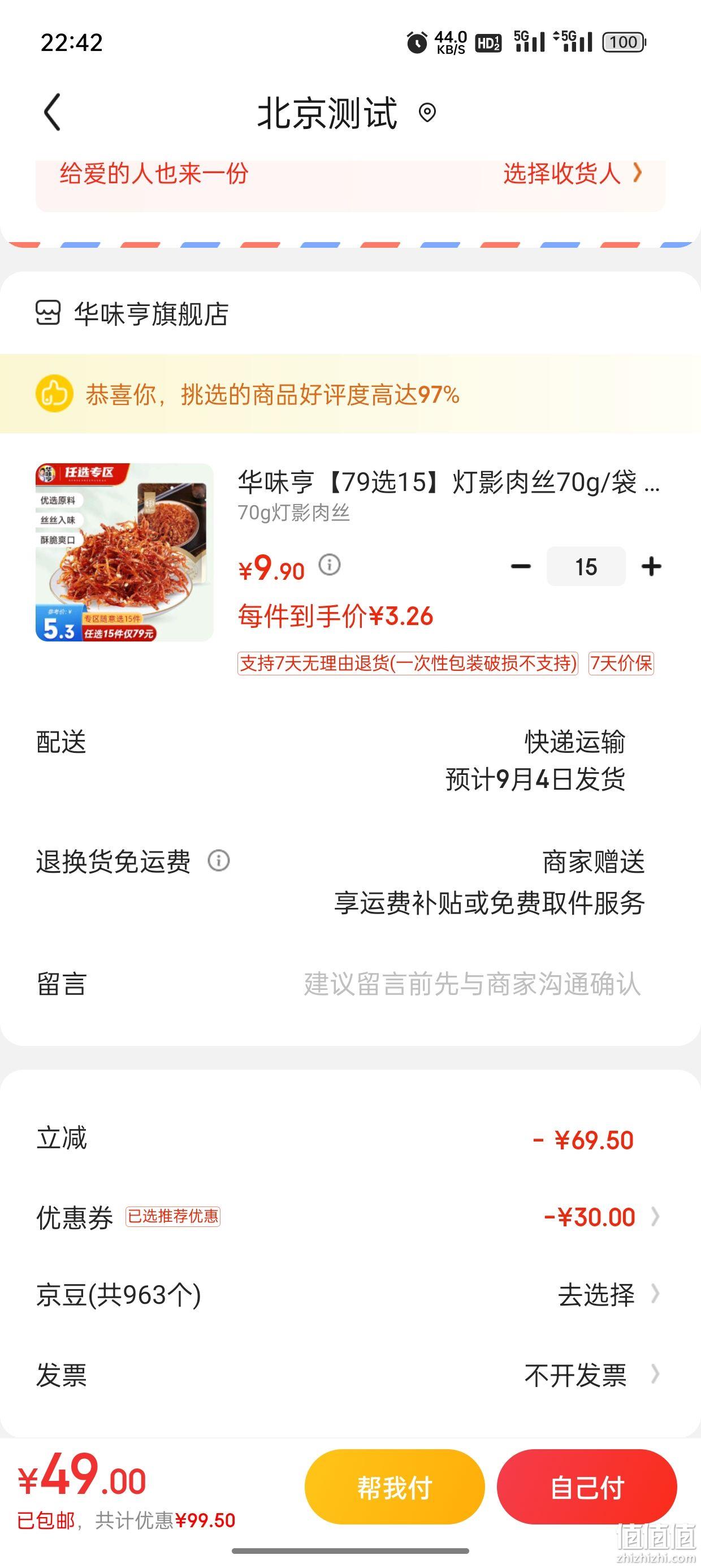The image size is (701, 1568).
Task: Tap 自己付 to pay yourself
Action: [x=587, y=1487]
